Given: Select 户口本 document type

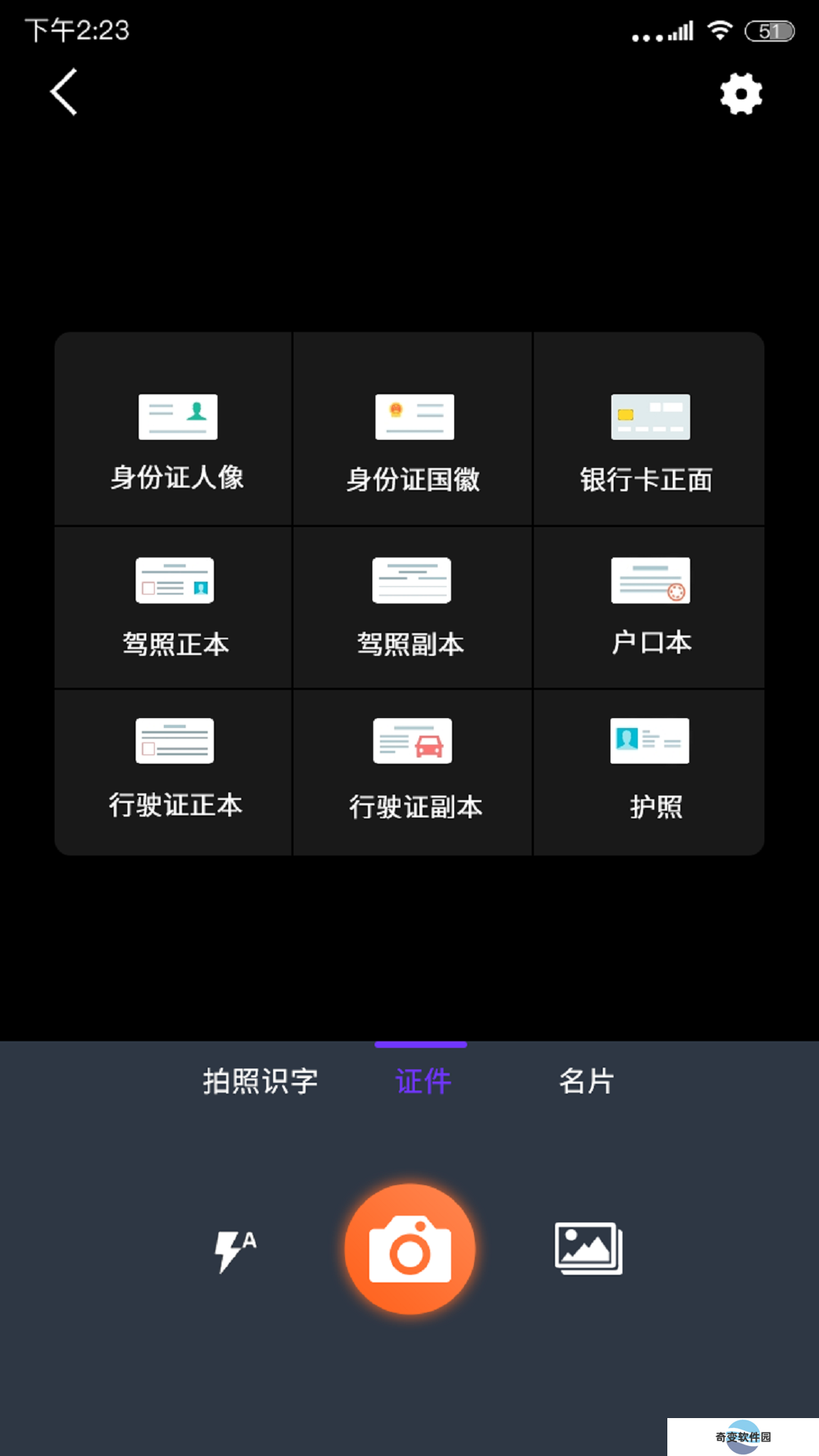Looking at the screenshot, I should tap(649, 607).
